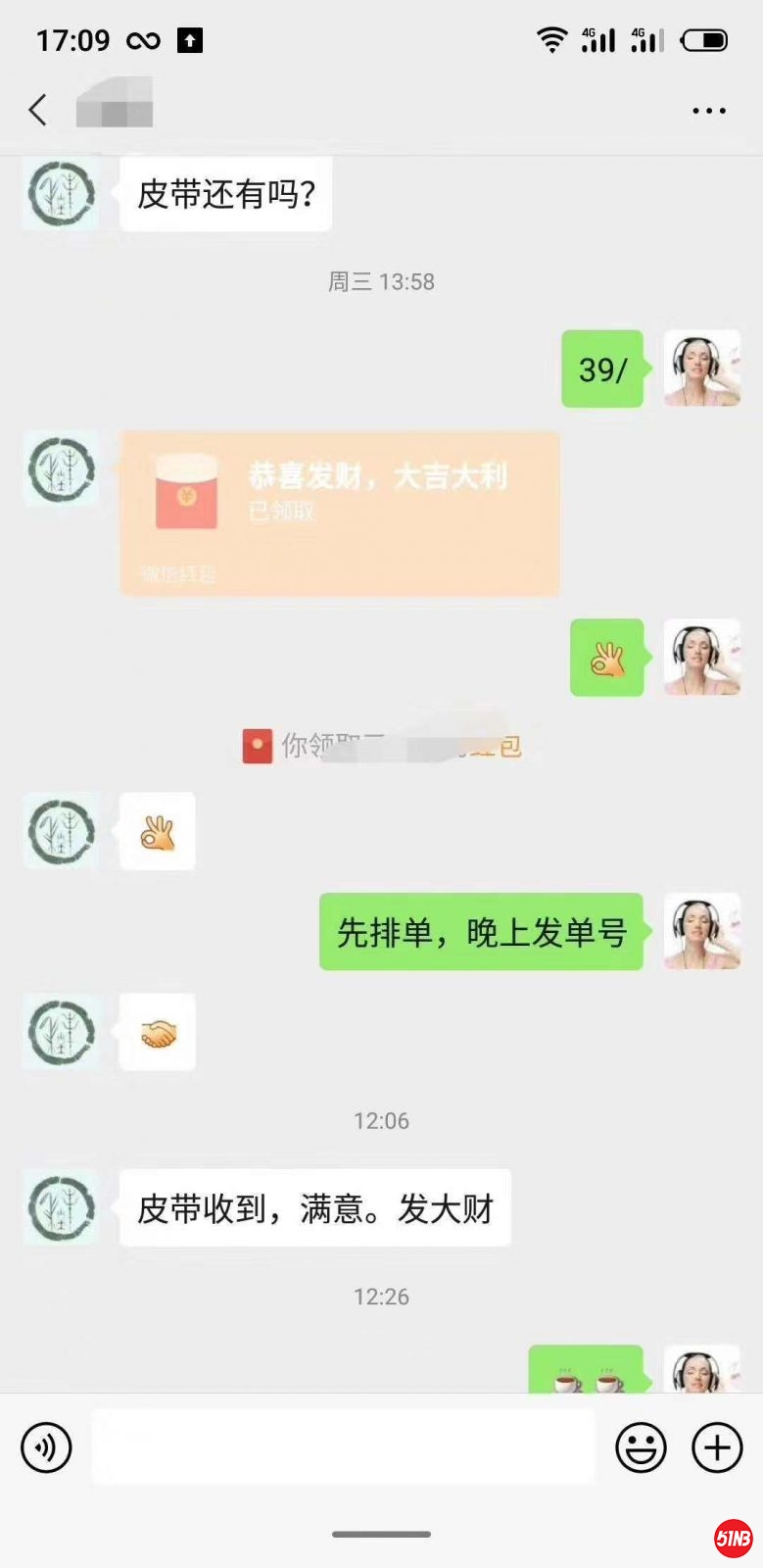The image size is (763, 1568).
Task: Switch to voice message input
Action: (46, 1447)
